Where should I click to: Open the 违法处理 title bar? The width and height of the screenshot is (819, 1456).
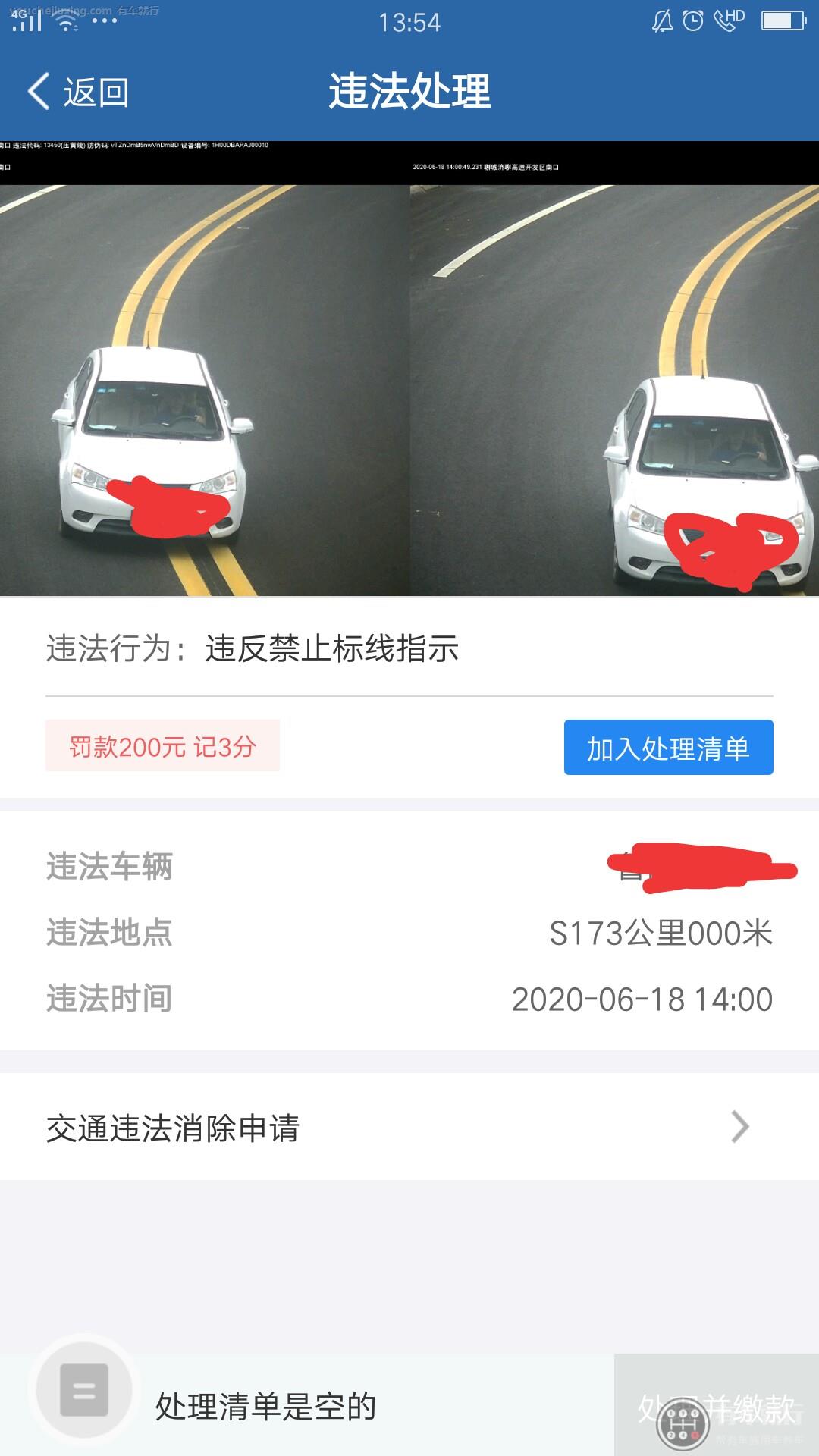pyautogui.click(x=409, y=93)
